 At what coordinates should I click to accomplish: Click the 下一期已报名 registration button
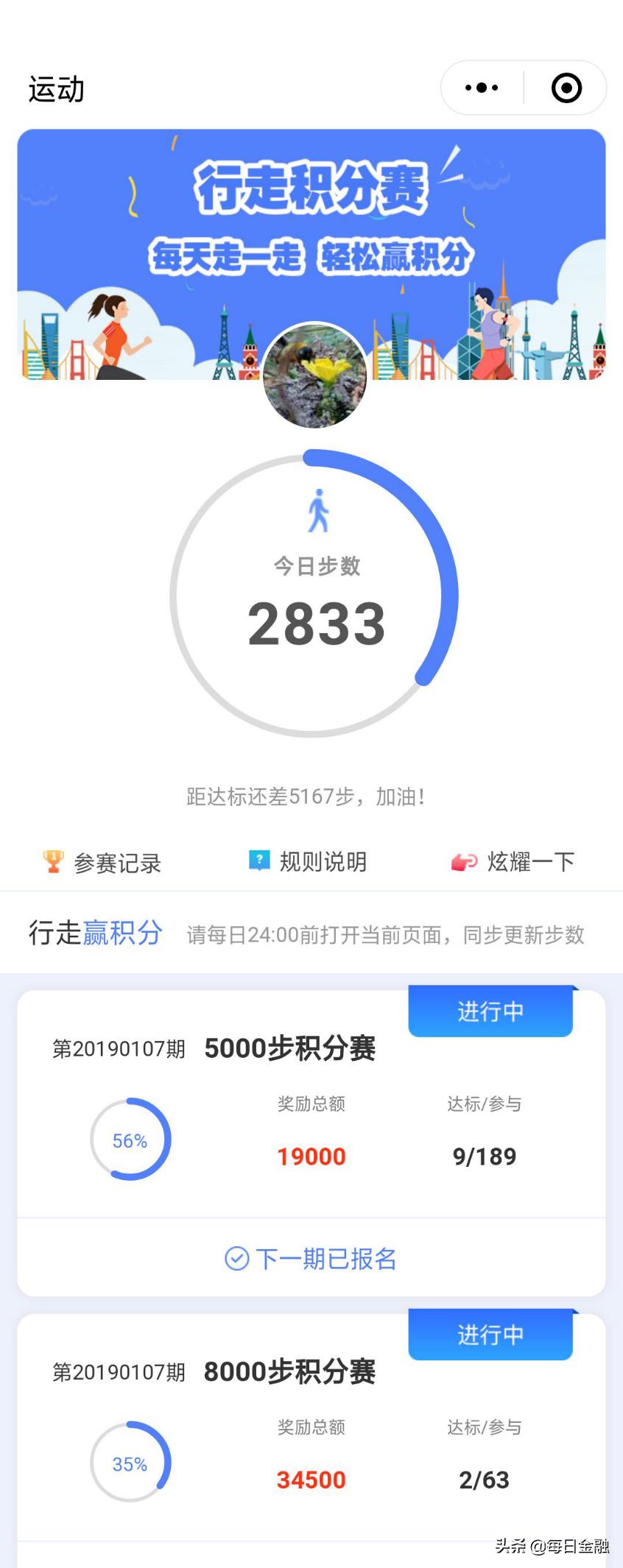tap(312, 1259)
